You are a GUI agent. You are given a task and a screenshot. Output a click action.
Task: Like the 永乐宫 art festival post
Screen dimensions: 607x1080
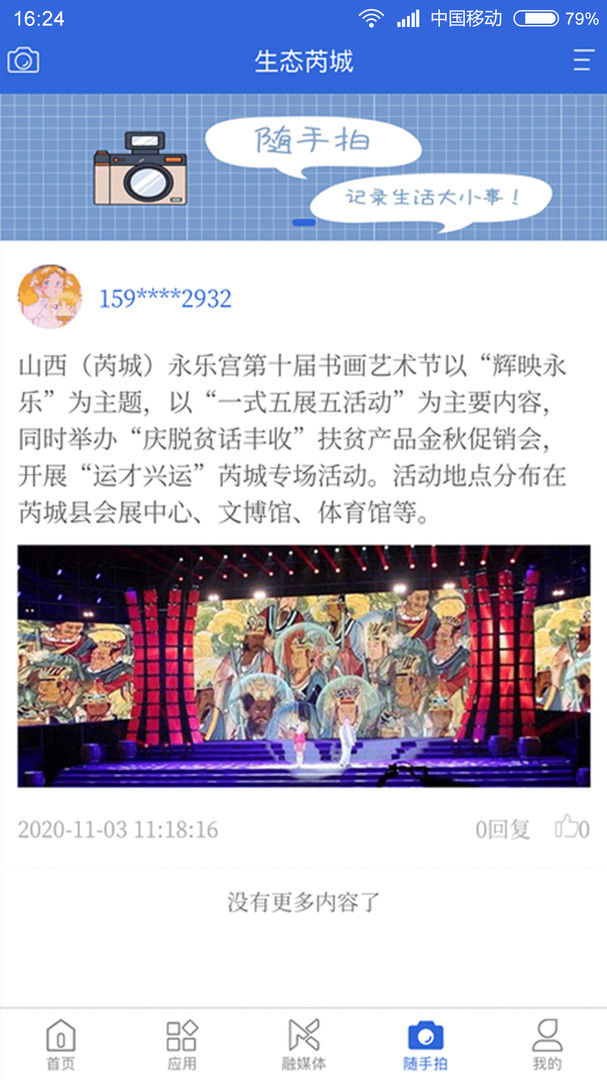coord(571,828)
